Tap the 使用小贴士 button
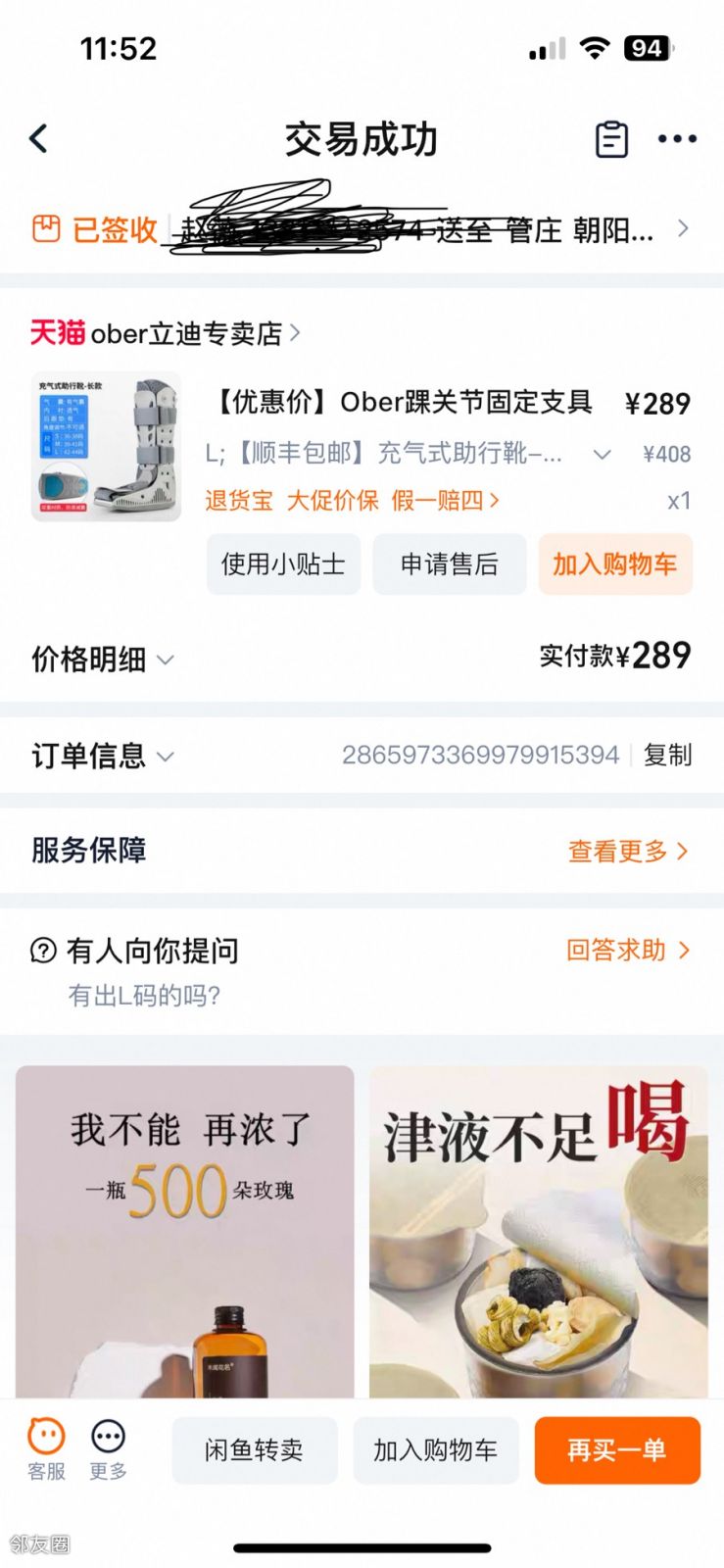This screenshot has height=1568, width=724. click(x=283, y=563)
